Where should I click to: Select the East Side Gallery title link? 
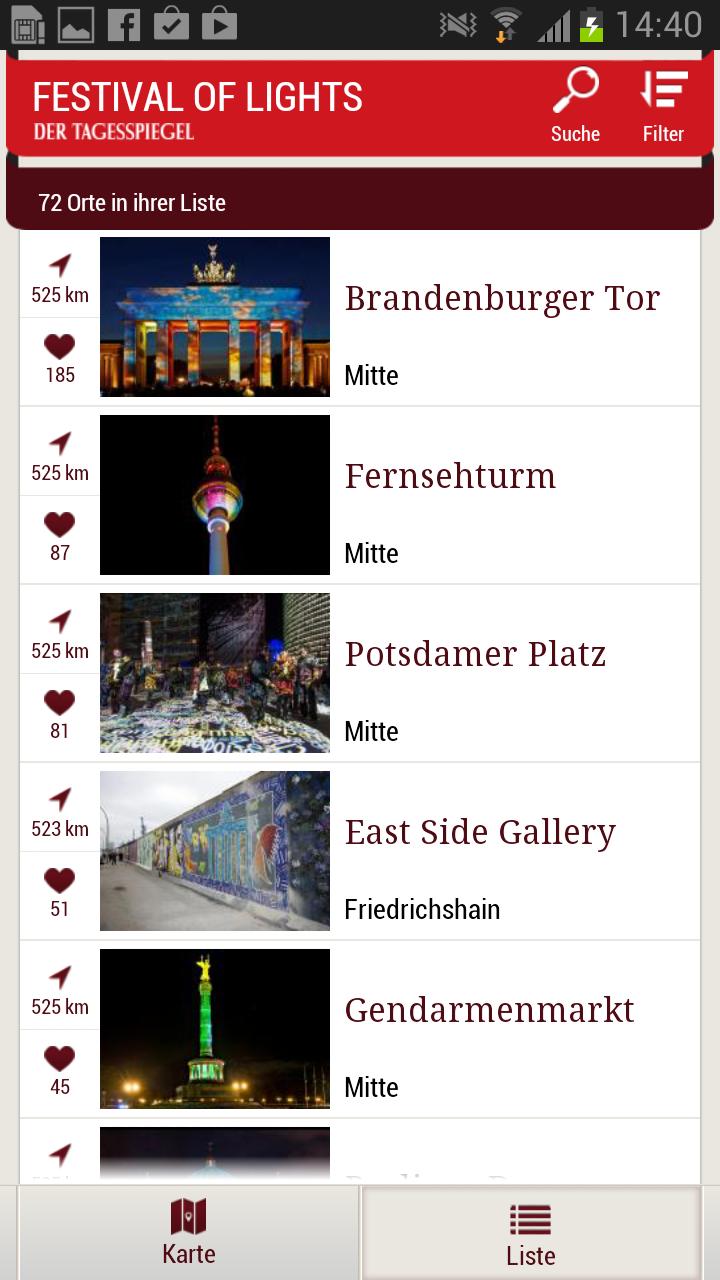(481, 832)
